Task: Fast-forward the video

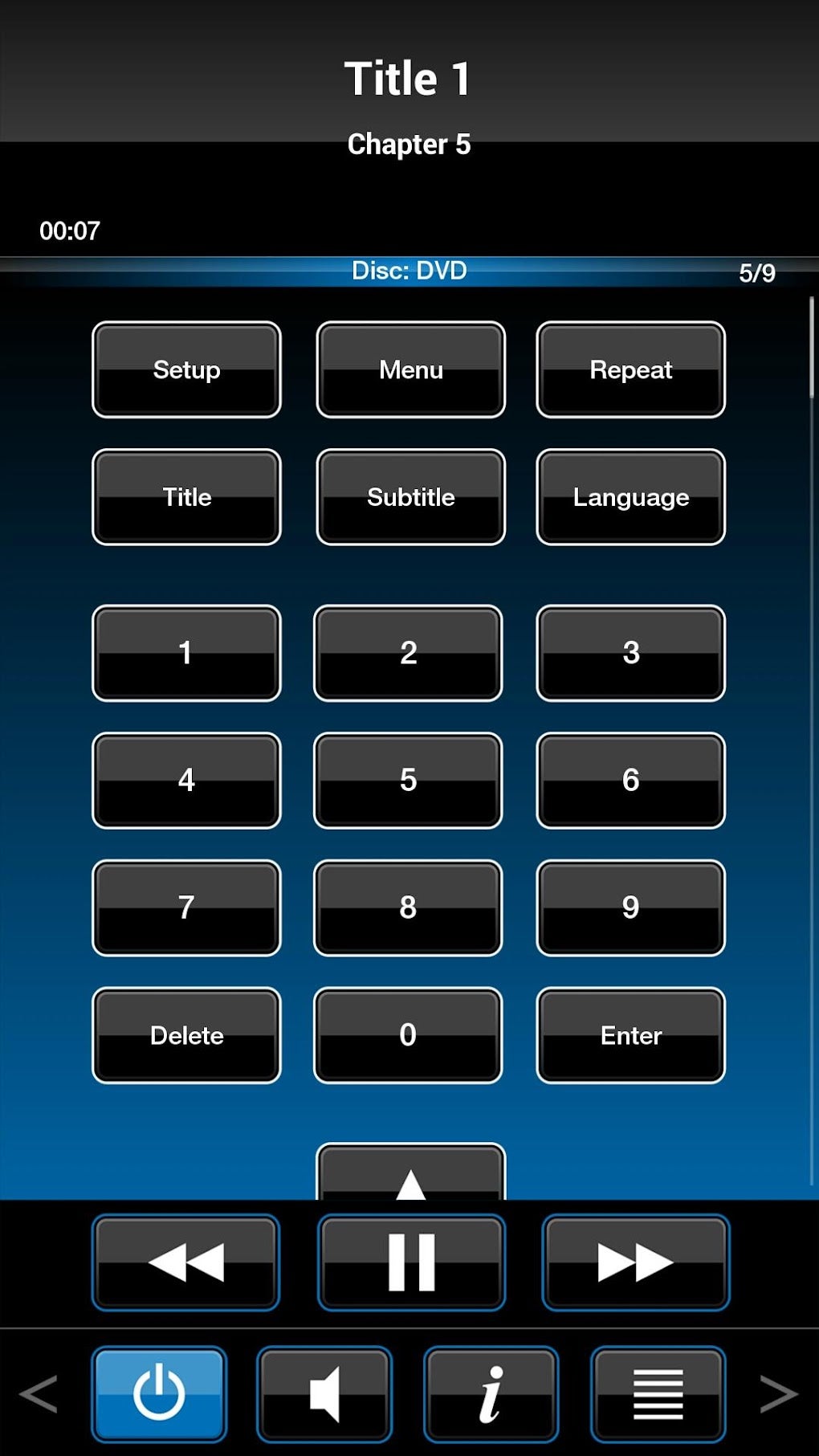Action: click(635, 1261)
